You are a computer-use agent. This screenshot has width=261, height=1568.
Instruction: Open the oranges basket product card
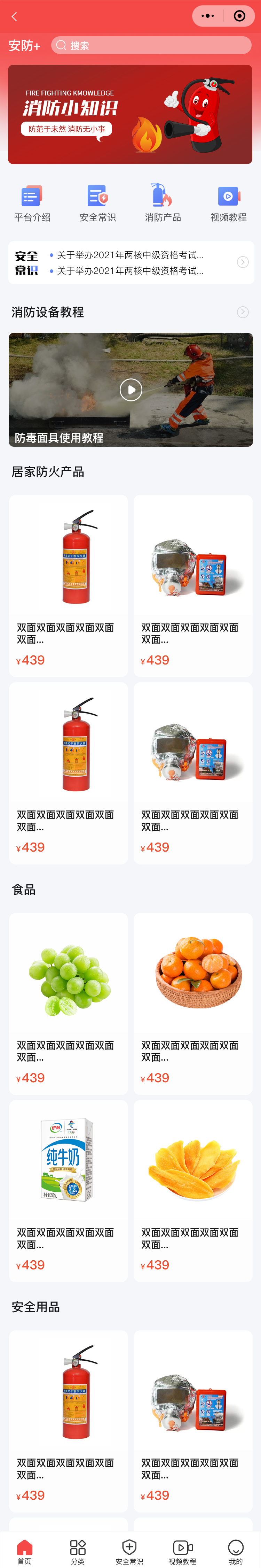[193, 1002]
